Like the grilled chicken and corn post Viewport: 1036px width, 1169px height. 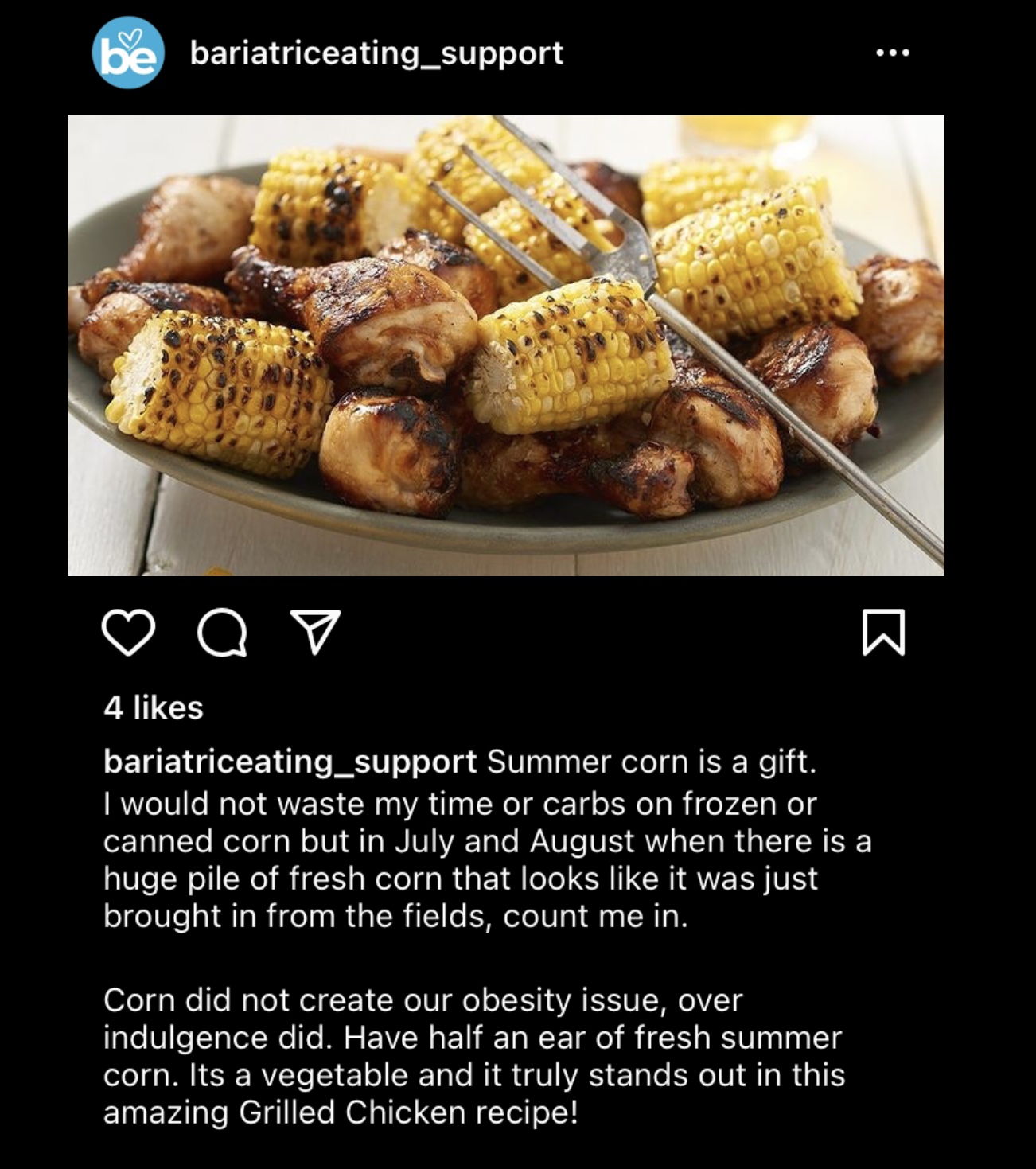click(128, 633)
